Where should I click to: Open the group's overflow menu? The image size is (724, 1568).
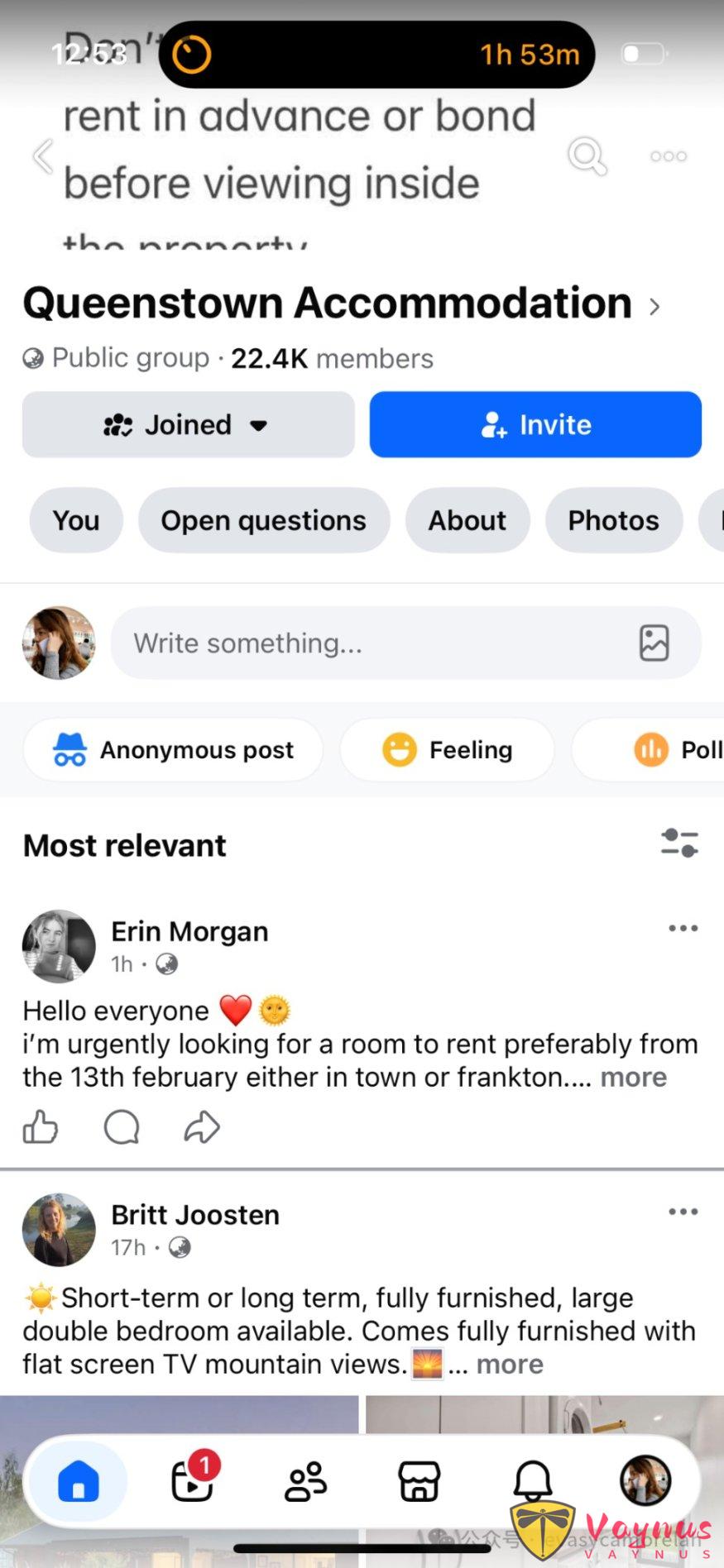pyautogui.click(x=669, y=156)
